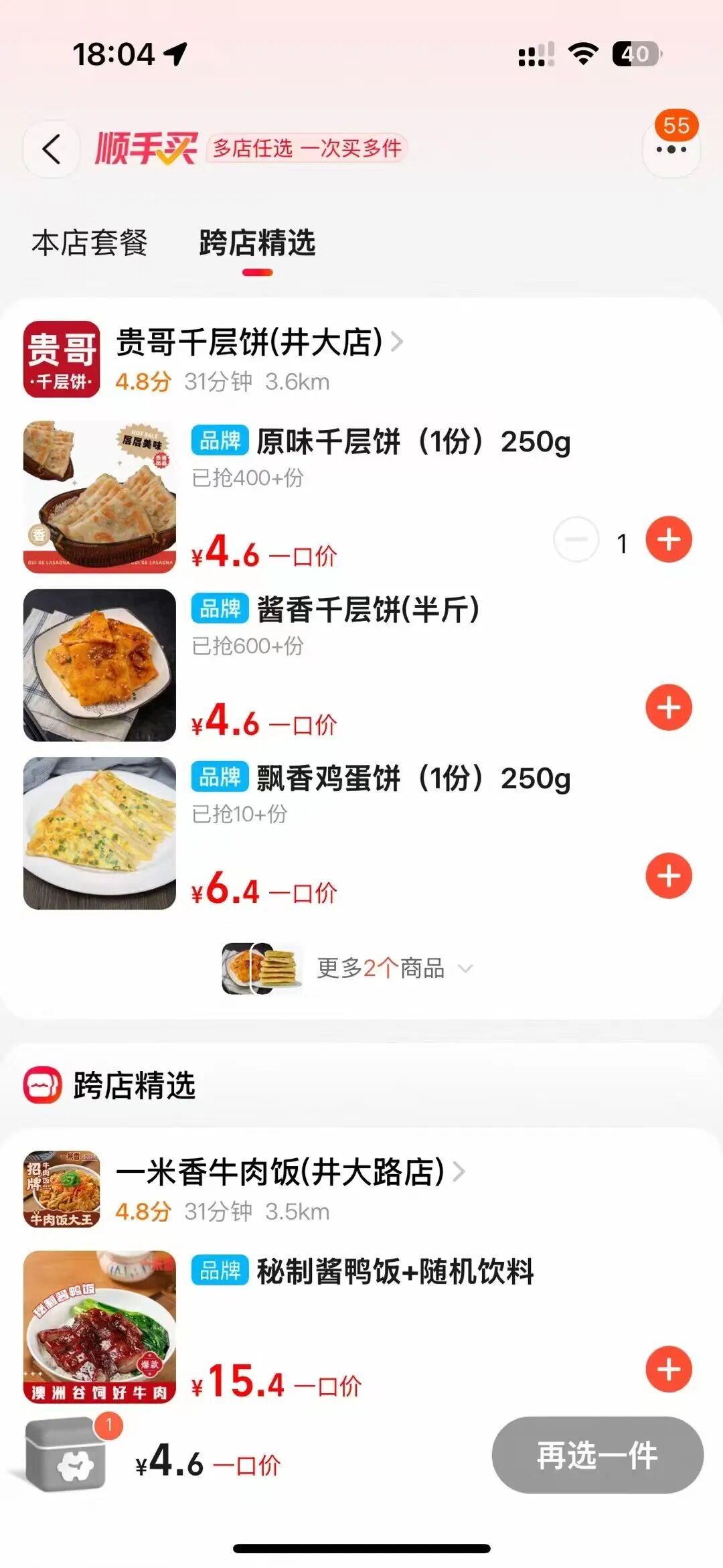The width and height of the screenshot is (723, 1568).
Task: Expand 更多2个商品
Action: [380, 969]
